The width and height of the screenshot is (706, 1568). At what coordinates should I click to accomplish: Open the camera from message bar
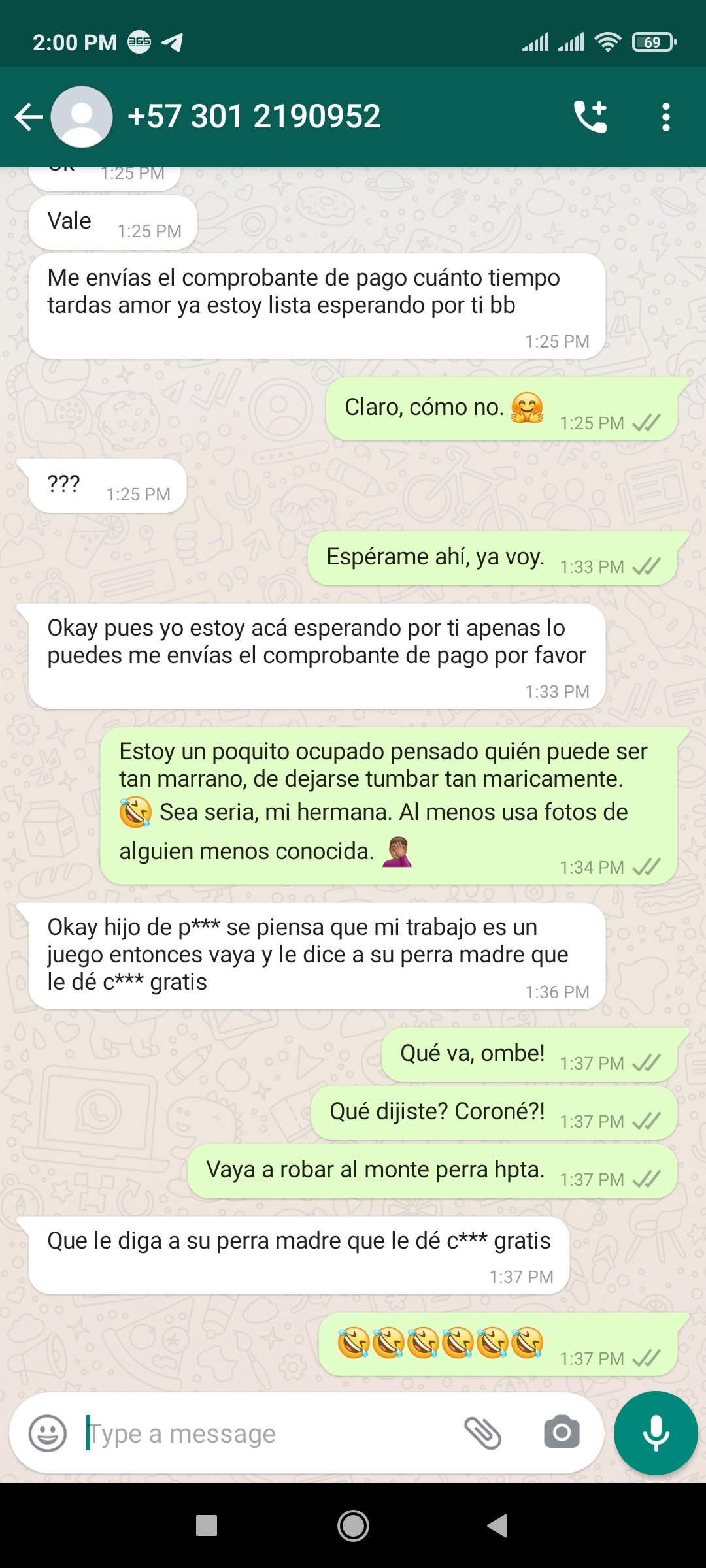(x=562, y=1433)
